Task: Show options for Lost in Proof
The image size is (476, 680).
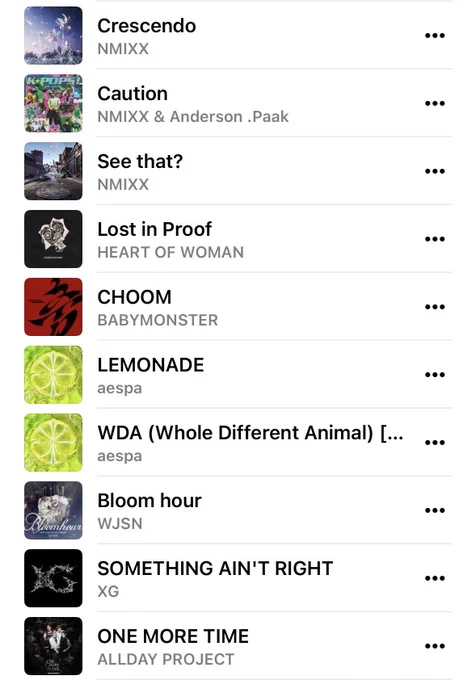Action: pyautogui.click(x=435, y=239)
